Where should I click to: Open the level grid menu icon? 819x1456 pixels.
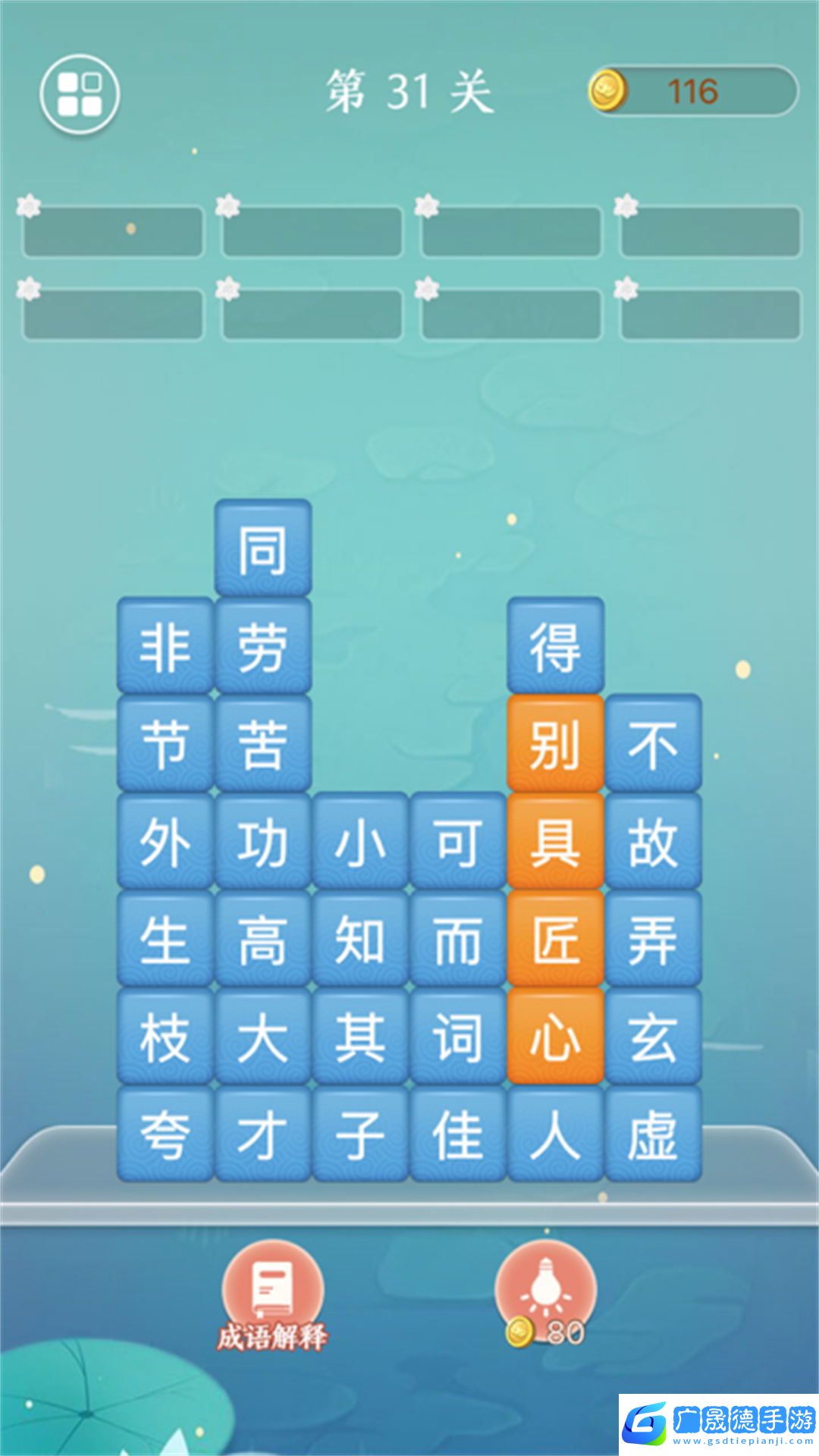80,94
